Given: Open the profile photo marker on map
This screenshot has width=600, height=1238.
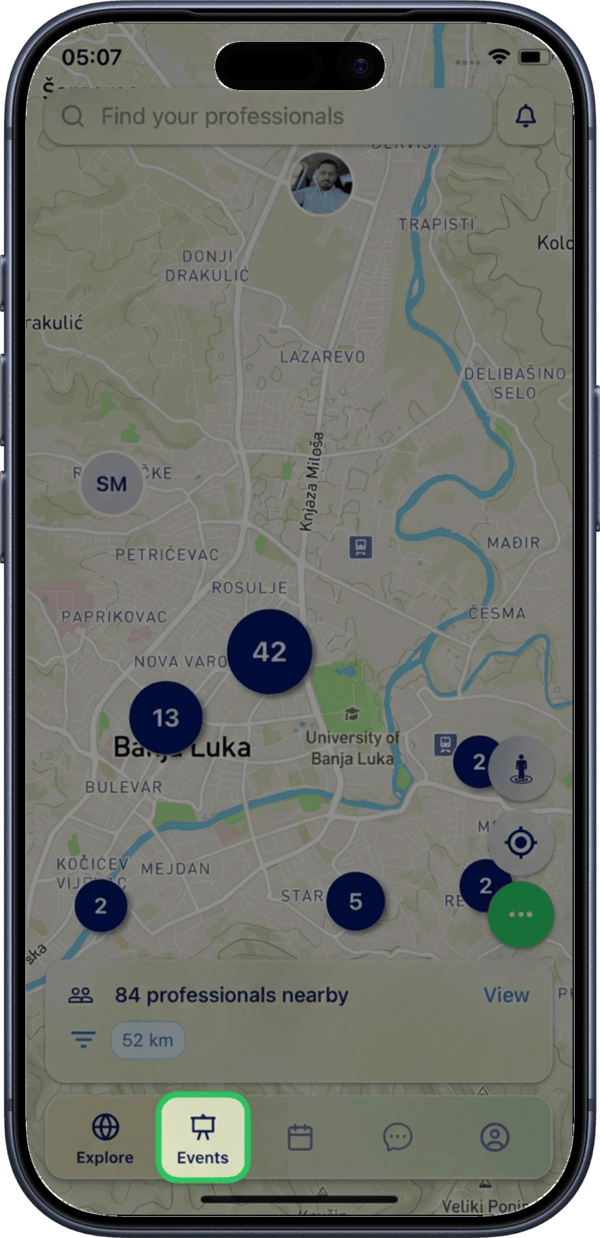Looking at the screenshot, I should (321, 184).
